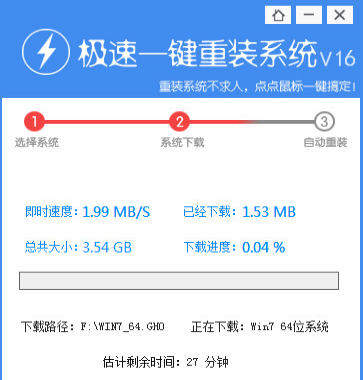
Task: Minimize the reinstall window
Action: (309, 15)
